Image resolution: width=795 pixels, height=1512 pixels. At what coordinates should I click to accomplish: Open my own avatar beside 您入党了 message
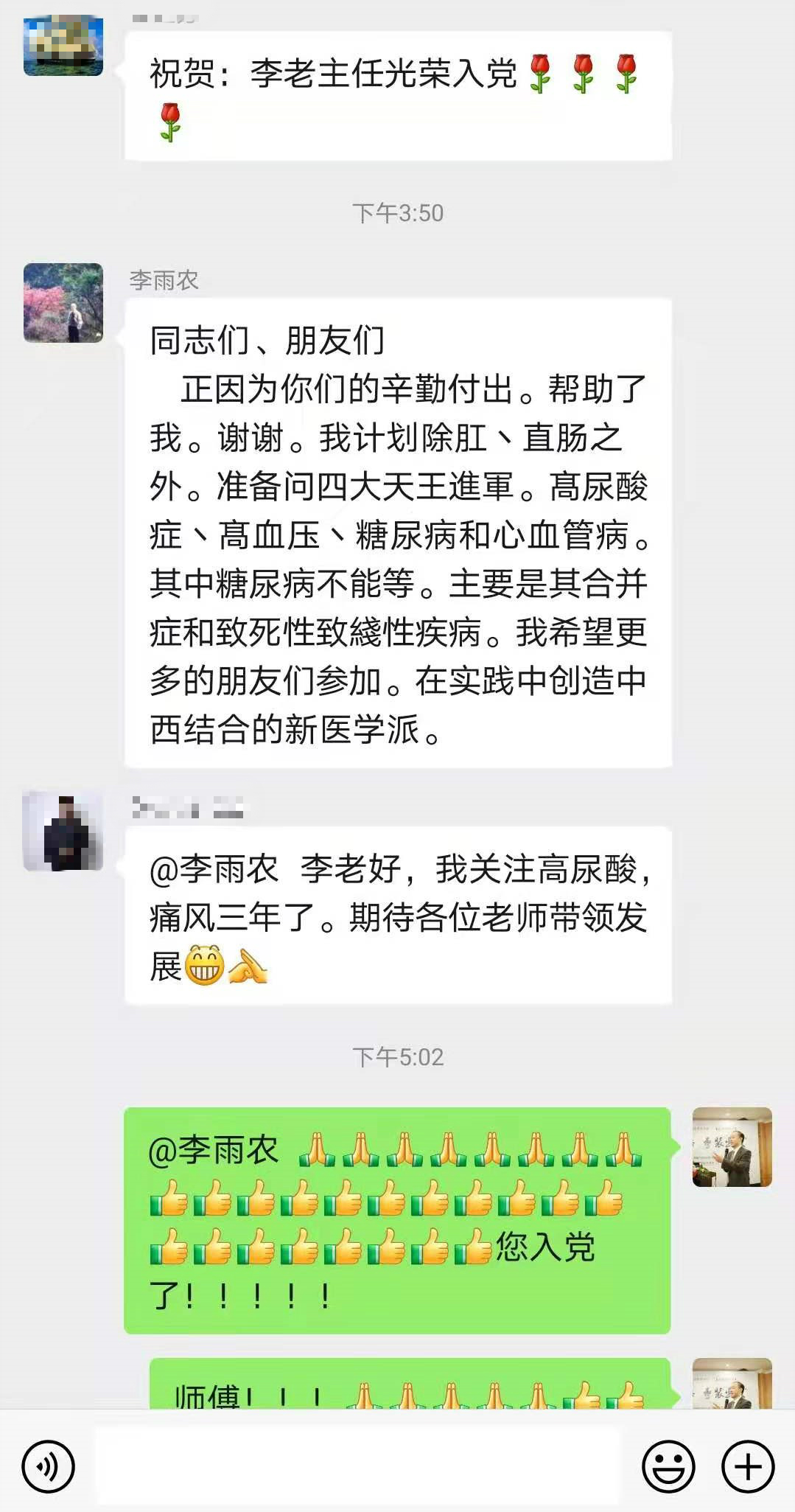[x=732, y=1147]
